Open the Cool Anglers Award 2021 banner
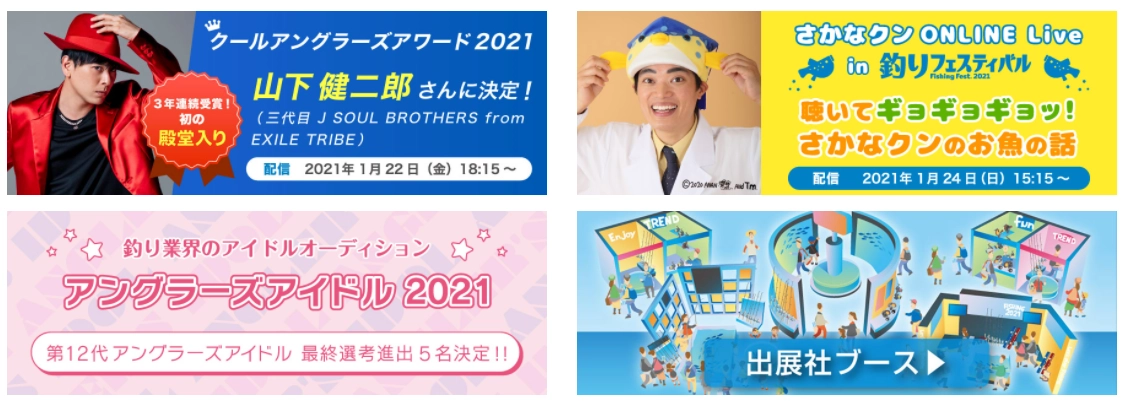This screenshot has height=404, width=1128. (x=277, y=103)
